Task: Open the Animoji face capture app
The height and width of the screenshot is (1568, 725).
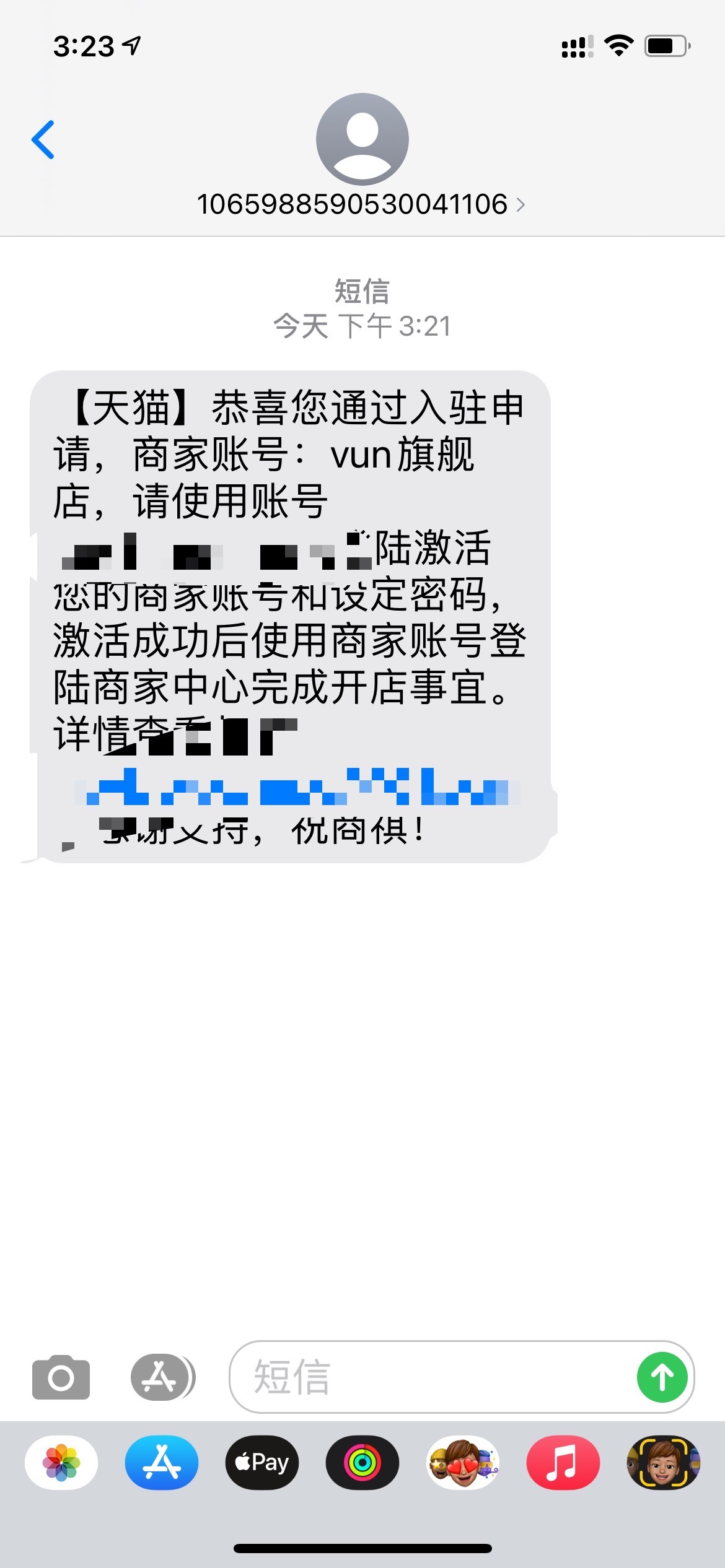Action: pos(664,1463)
